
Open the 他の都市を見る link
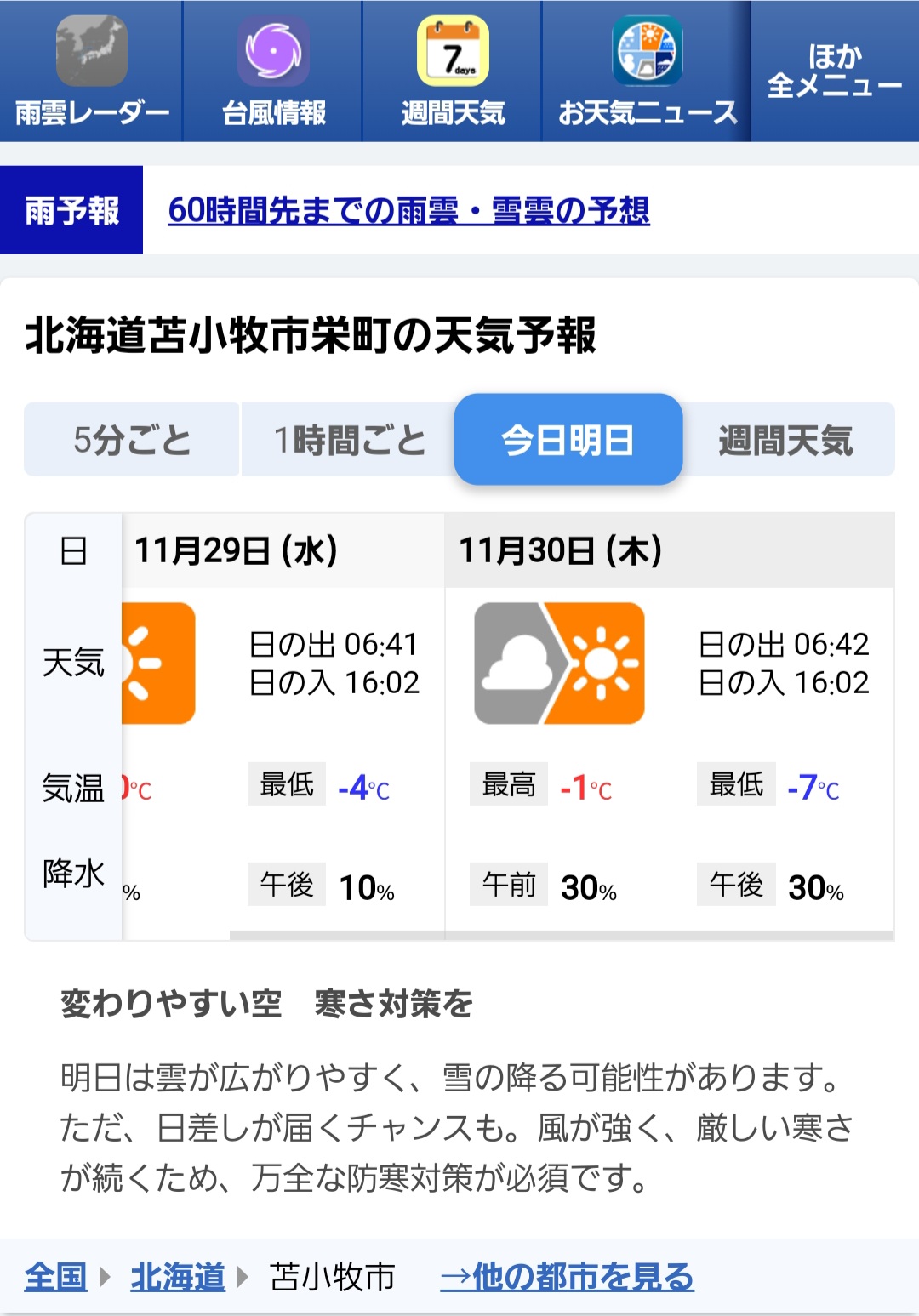(567, 1276)
